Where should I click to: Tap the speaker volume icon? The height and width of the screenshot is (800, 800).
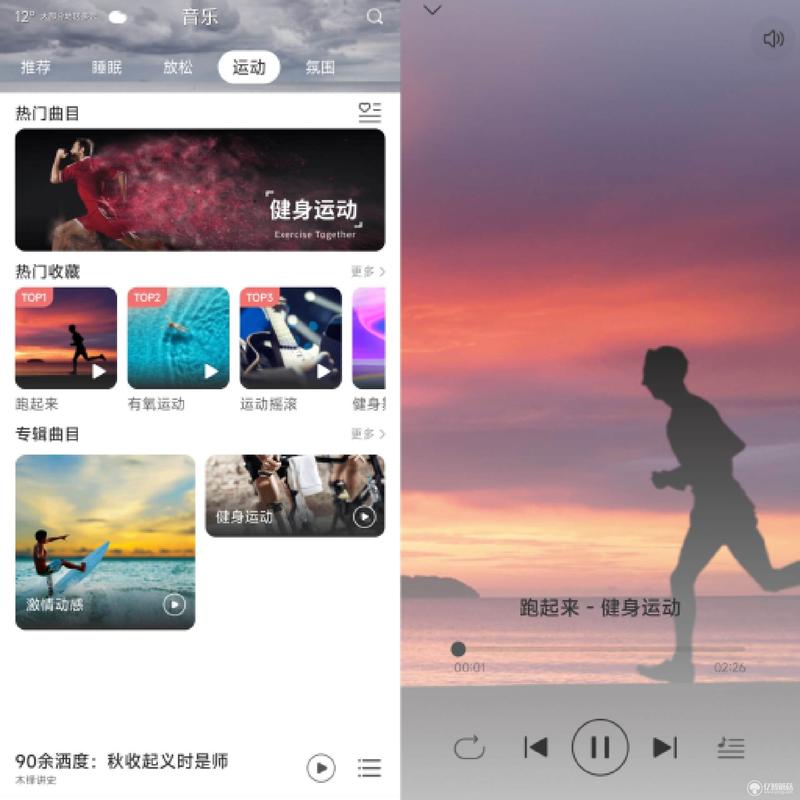click(773, 39)
